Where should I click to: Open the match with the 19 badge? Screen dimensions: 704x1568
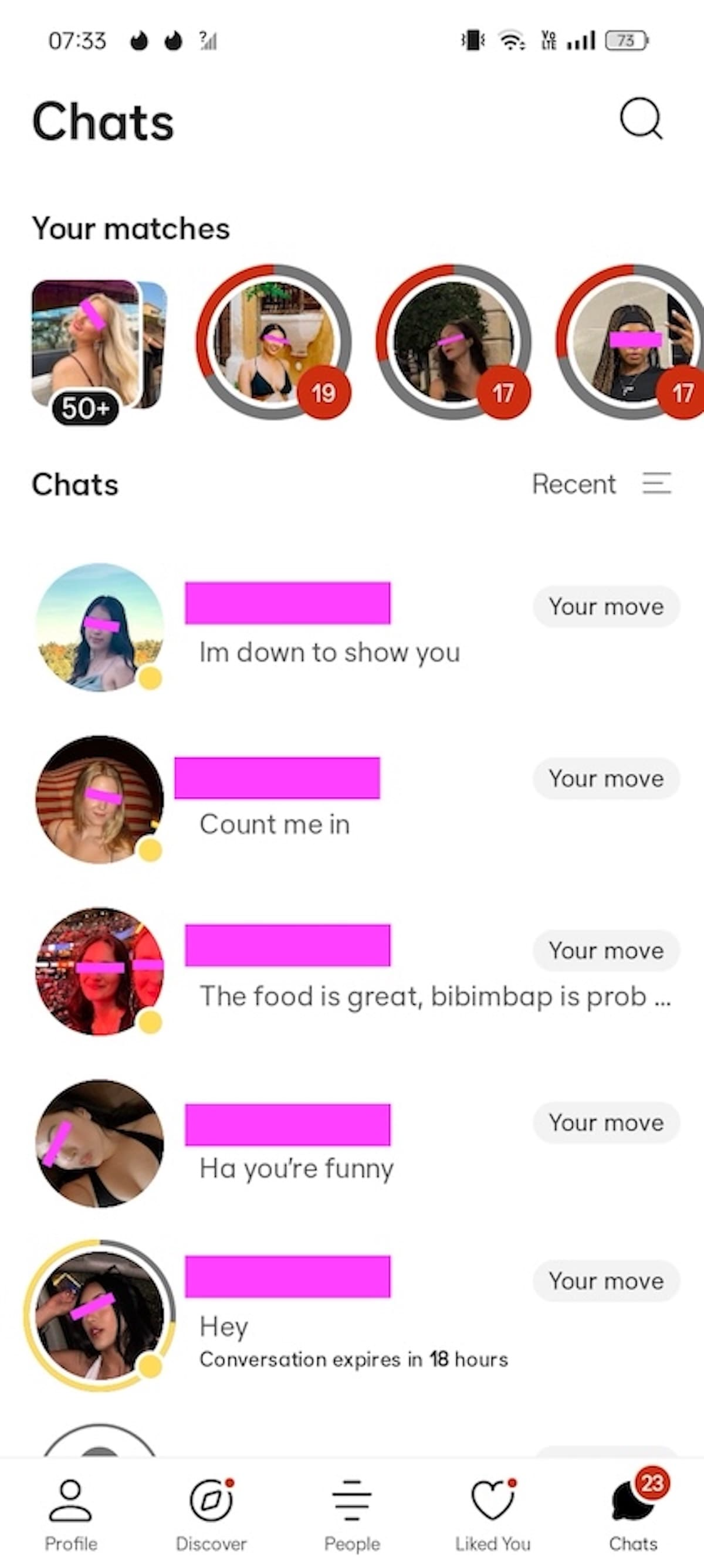click(273, 341)
